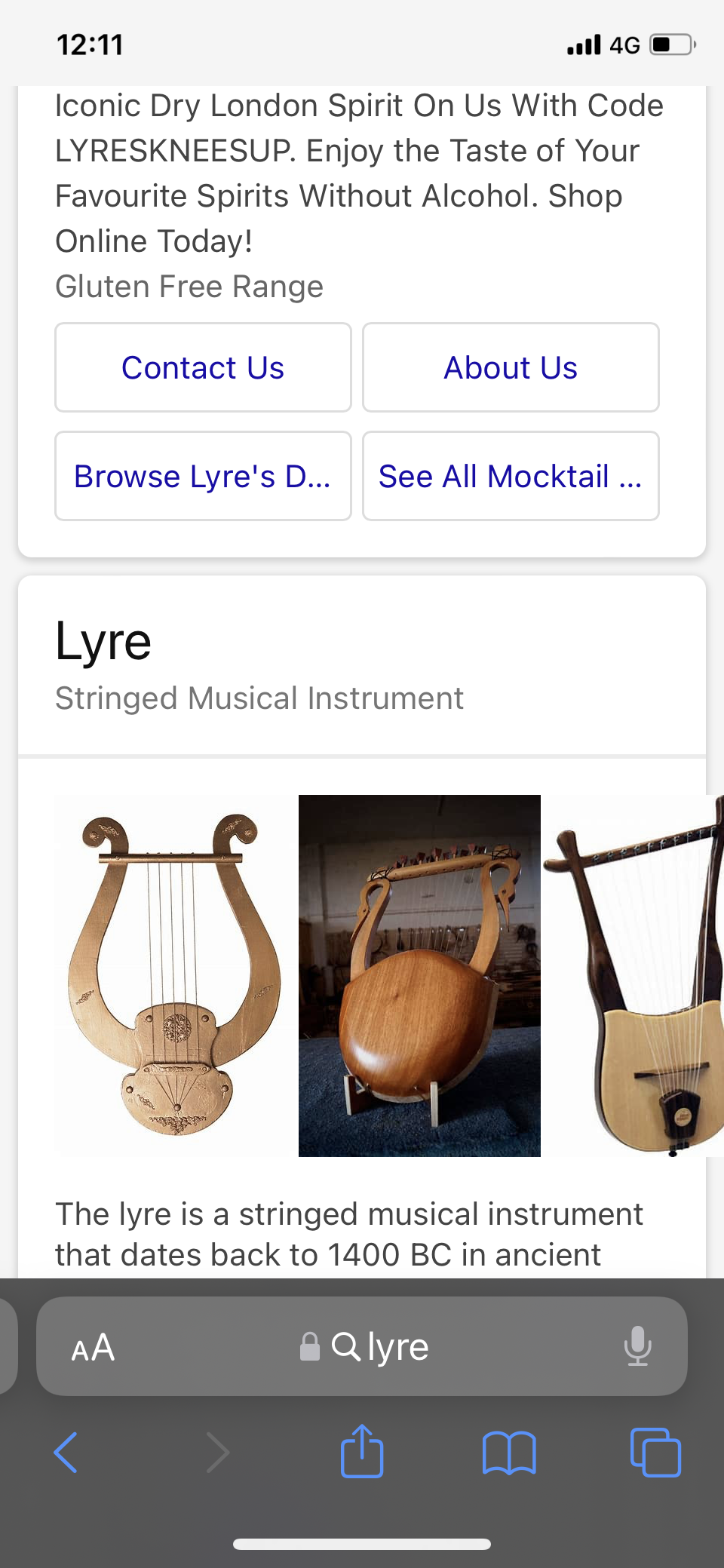Open the Contact Us link
Image resolution: width=724 pixels, height=1568 pixels.
[x=203, y=368]
